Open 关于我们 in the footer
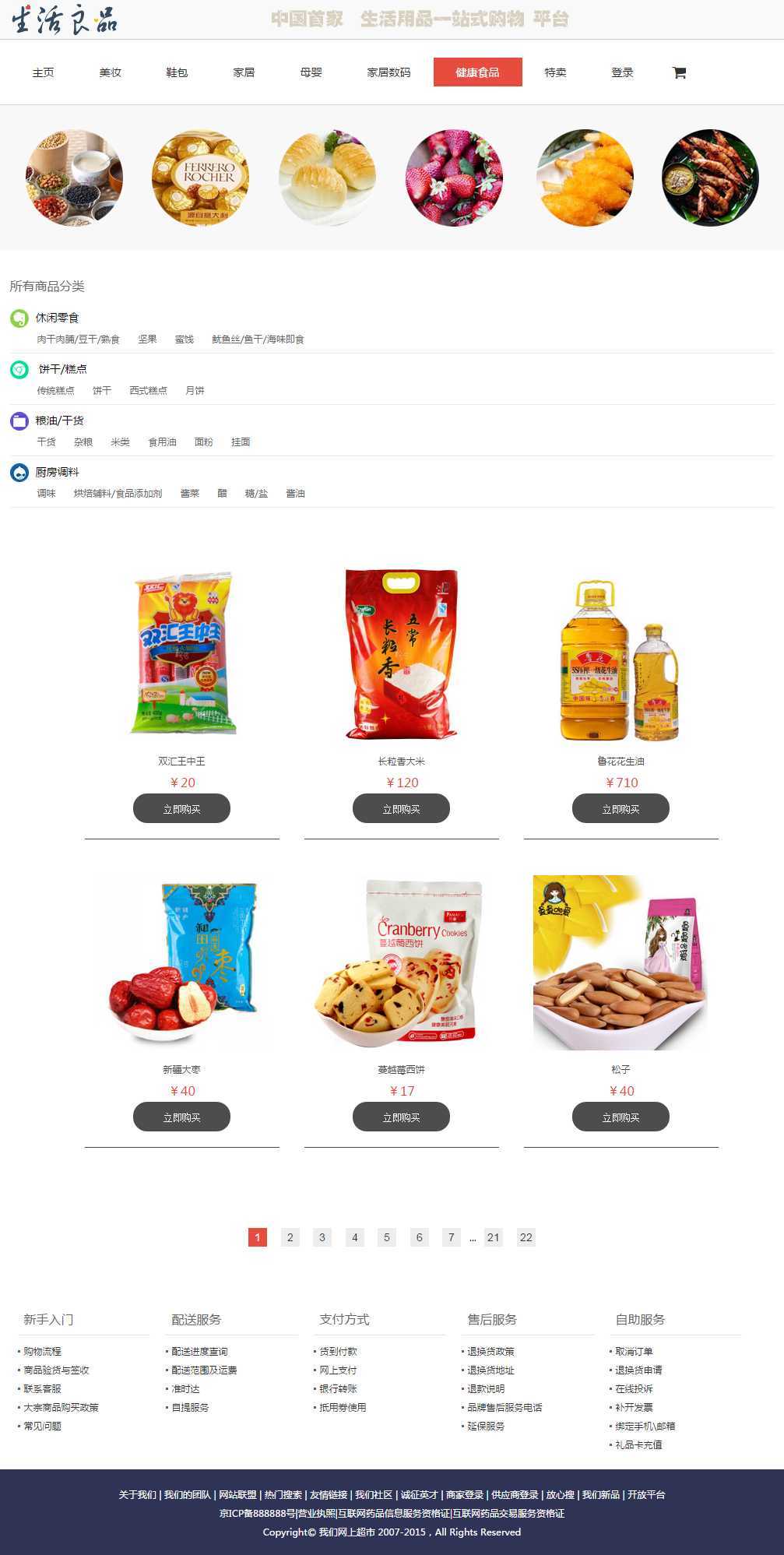The height and width of the screenshot is (1555, 784). tap(137, 1495)
